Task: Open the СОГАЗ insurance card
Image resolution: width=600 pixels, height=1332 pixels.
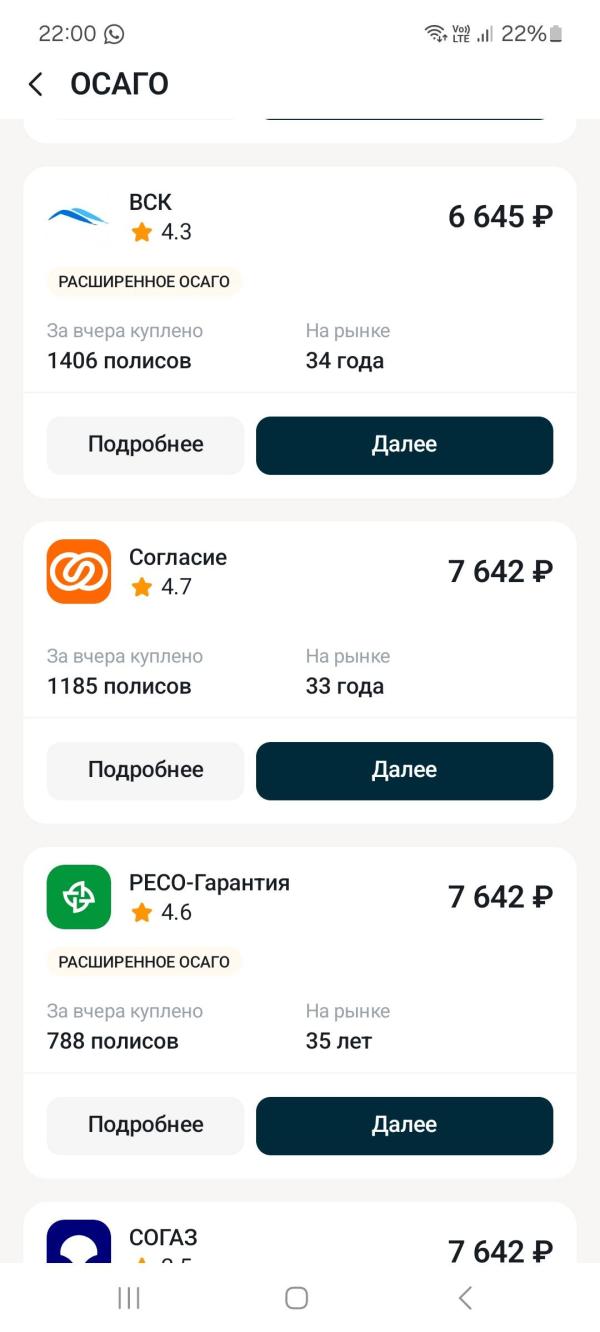Action: click(x=300, y=1233)
